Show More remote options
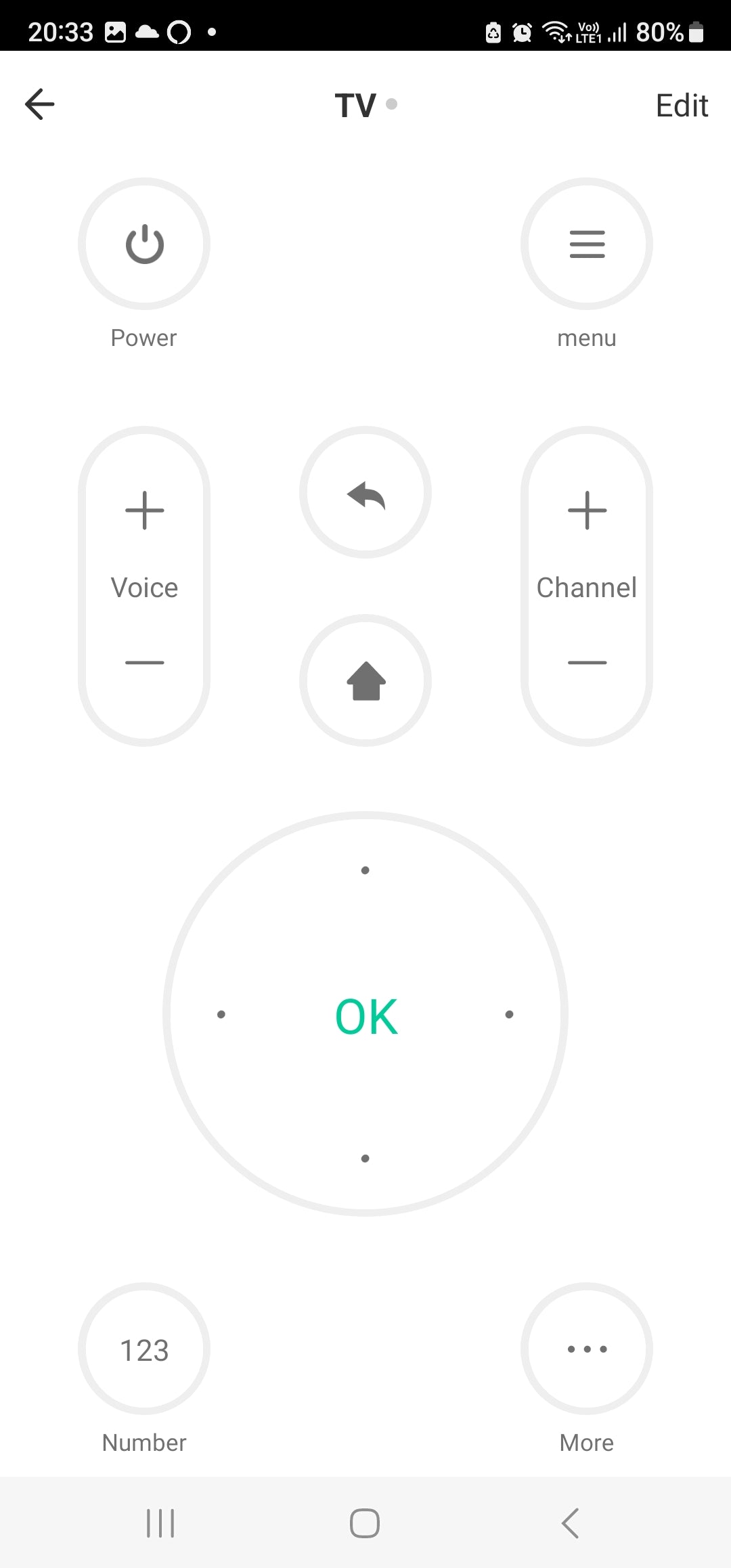Viewport: 731px width, 1568px height. (x=587, y=1349)
